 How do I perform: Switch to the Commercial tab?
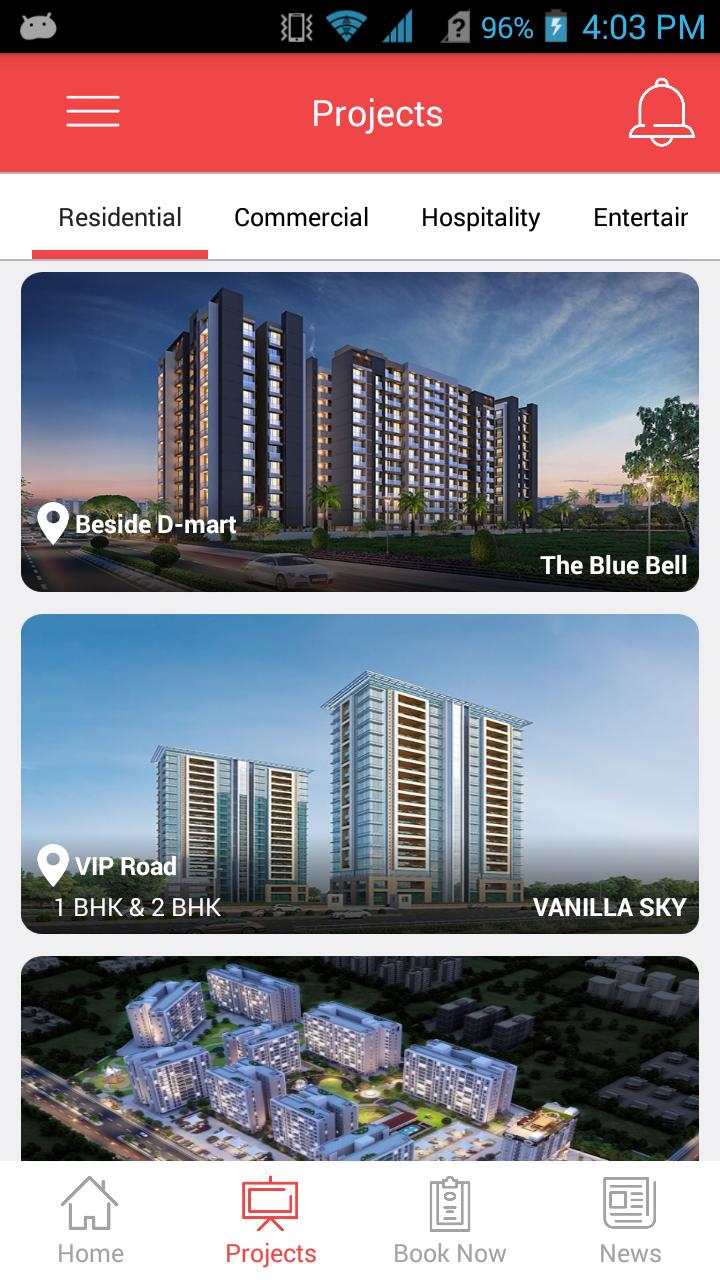[x=301, y=218]
